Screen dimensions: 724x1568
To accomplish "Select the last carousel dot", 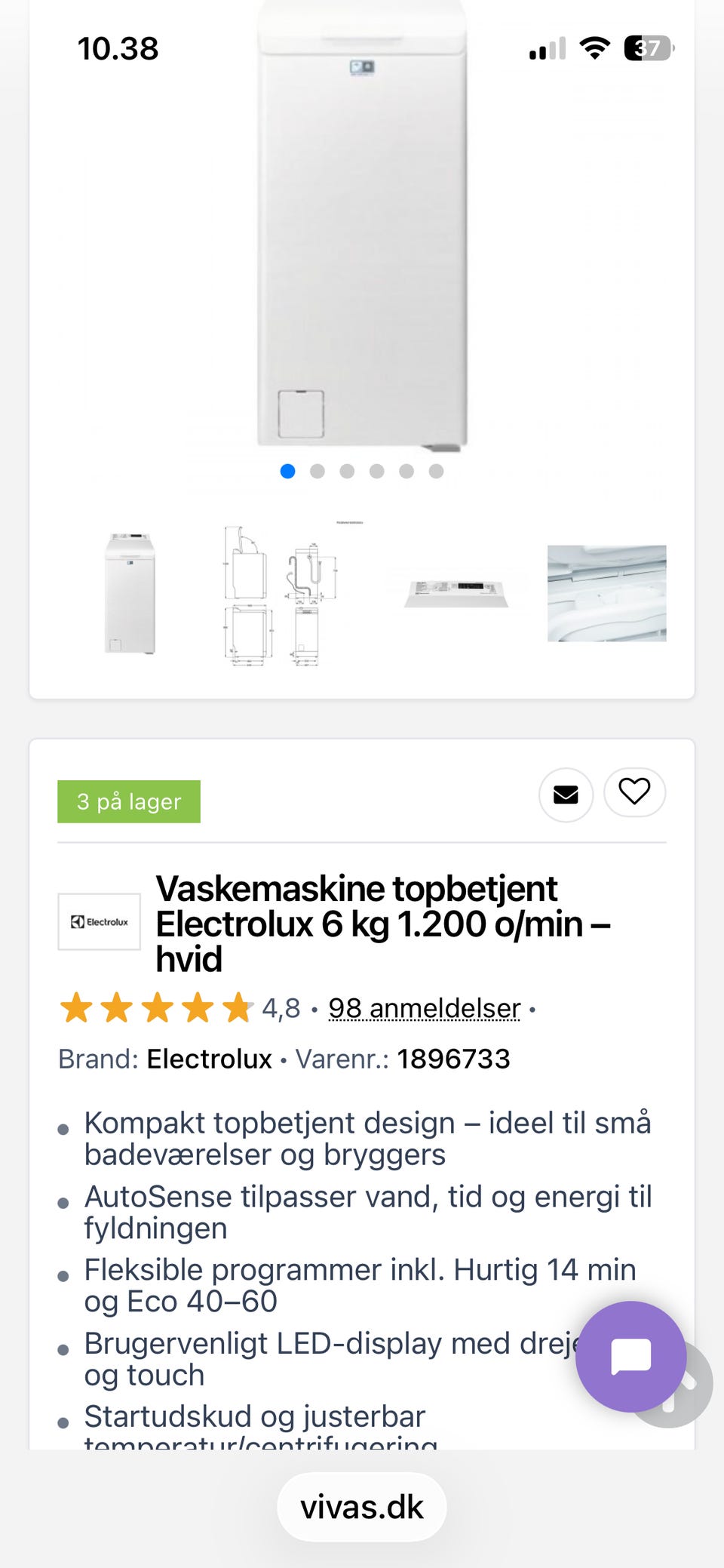I will click(436, 470).
